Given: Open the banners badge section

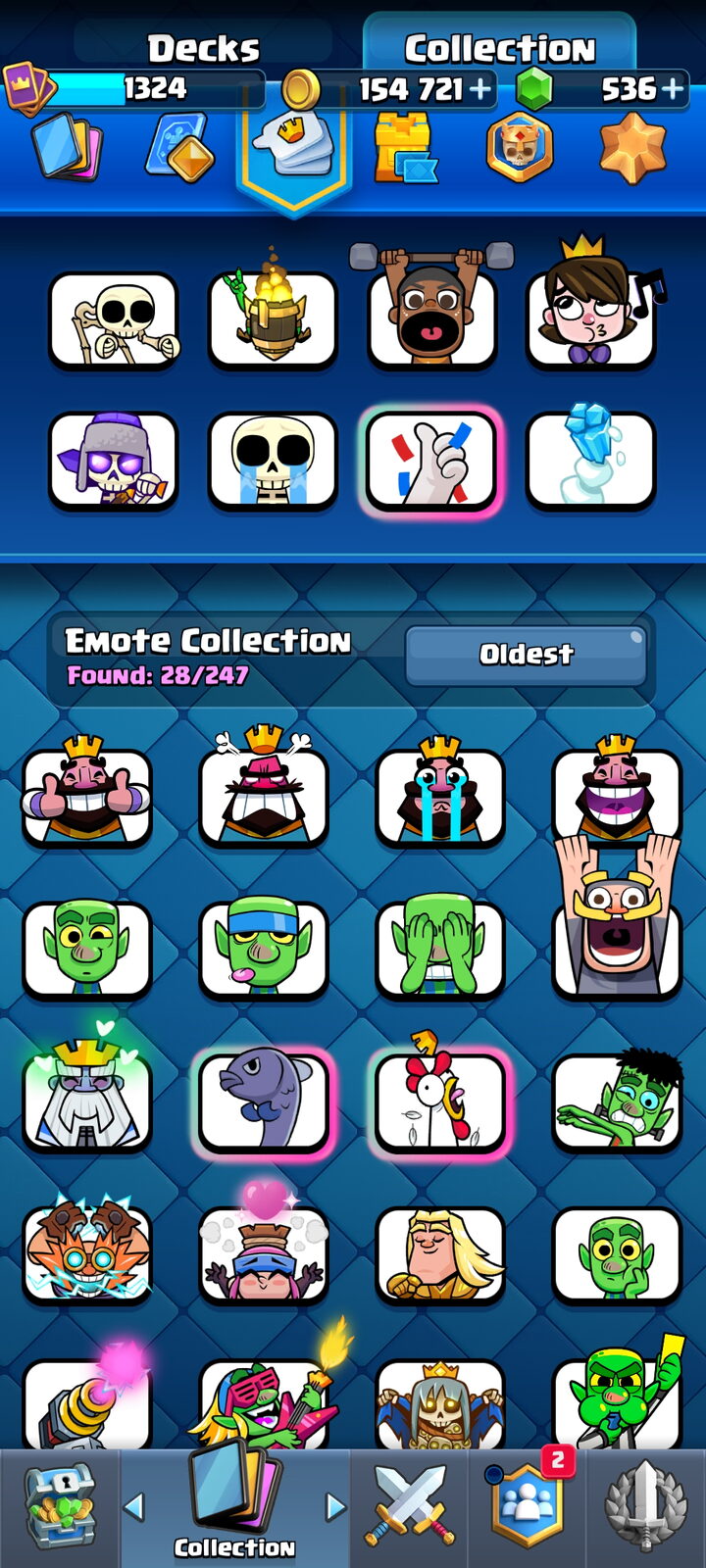Looking at the screenshot, I should (519, 148).
